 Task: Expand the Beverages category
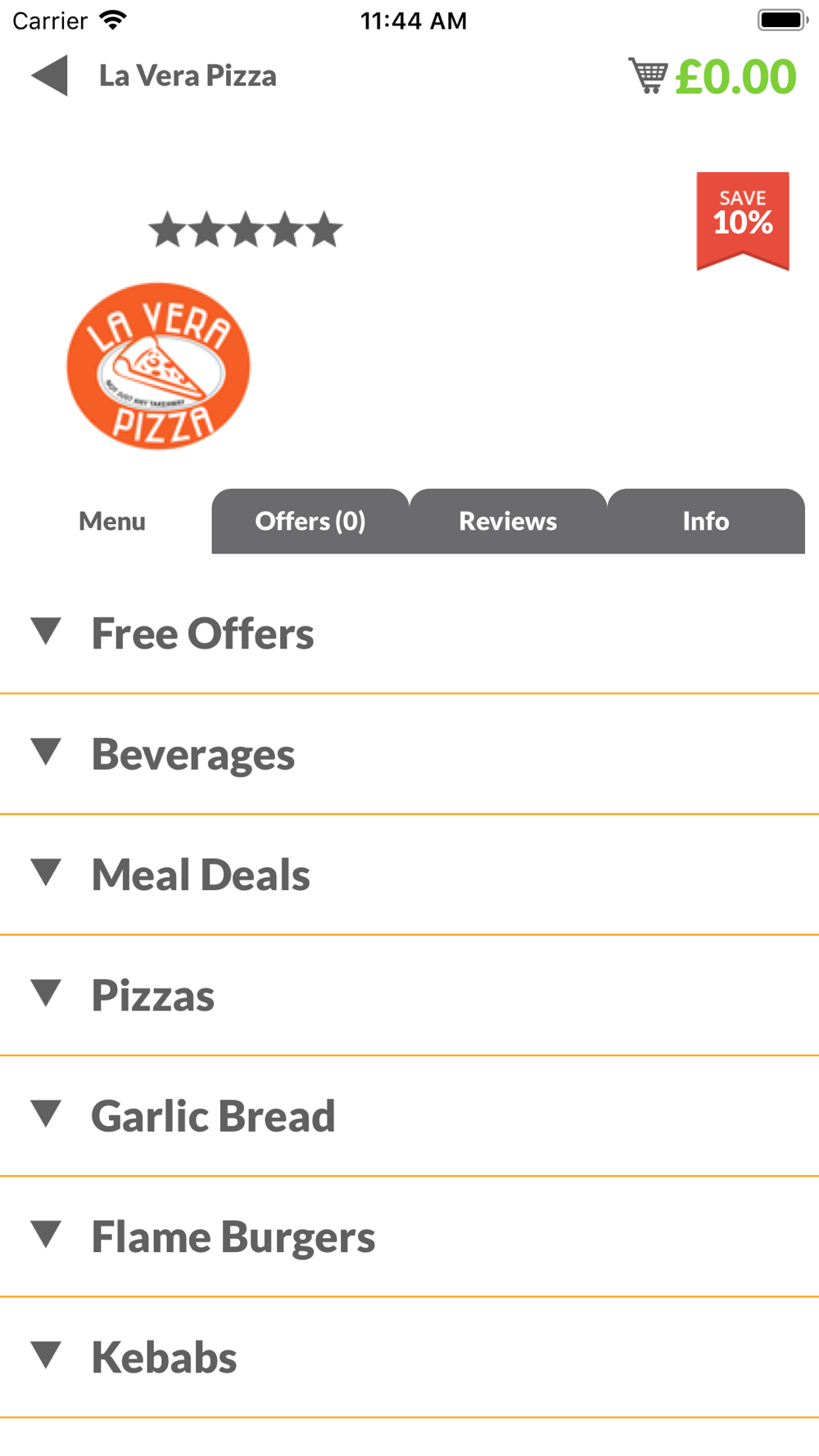pyautogui.click(x=409, y=754)
